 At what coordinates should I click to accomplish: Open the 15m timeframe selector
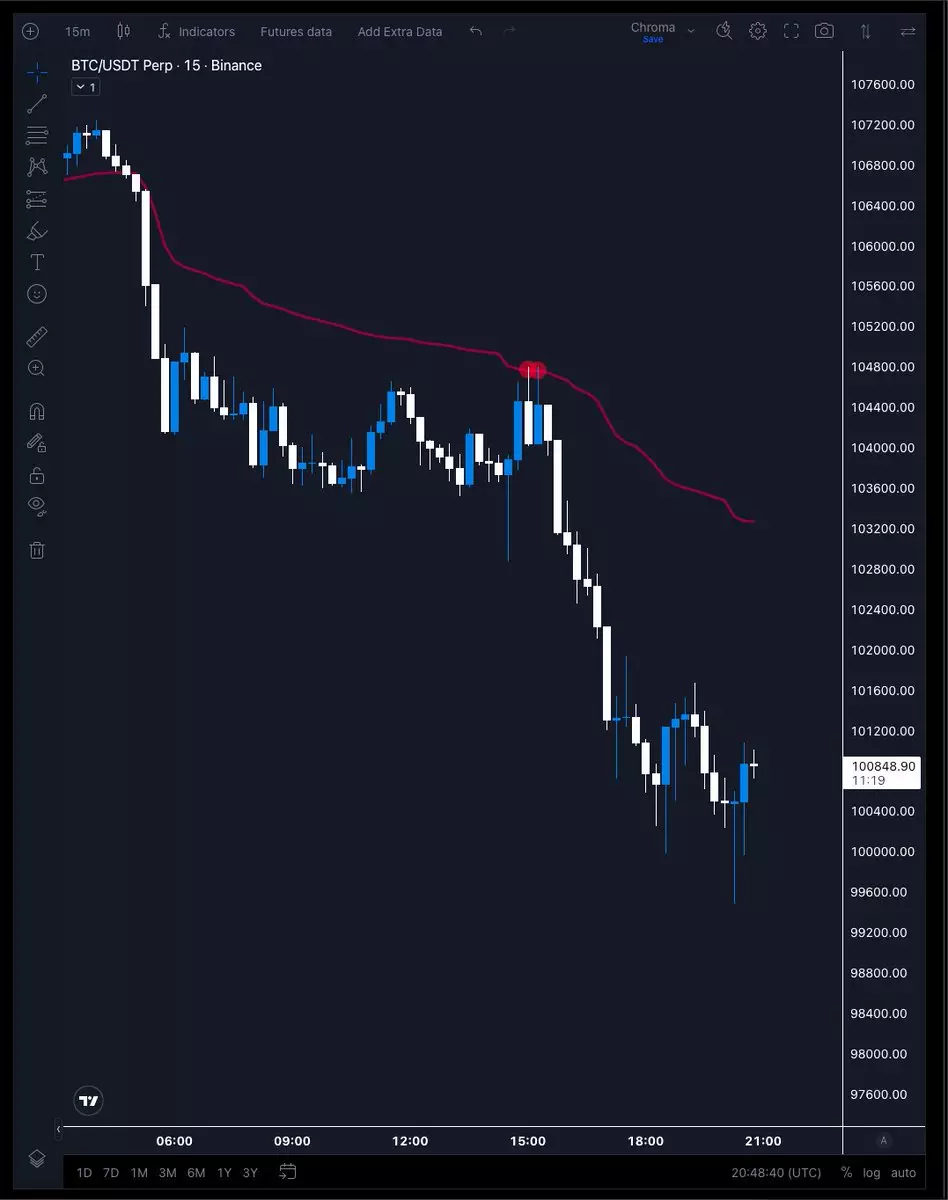[x=77, y=31]
